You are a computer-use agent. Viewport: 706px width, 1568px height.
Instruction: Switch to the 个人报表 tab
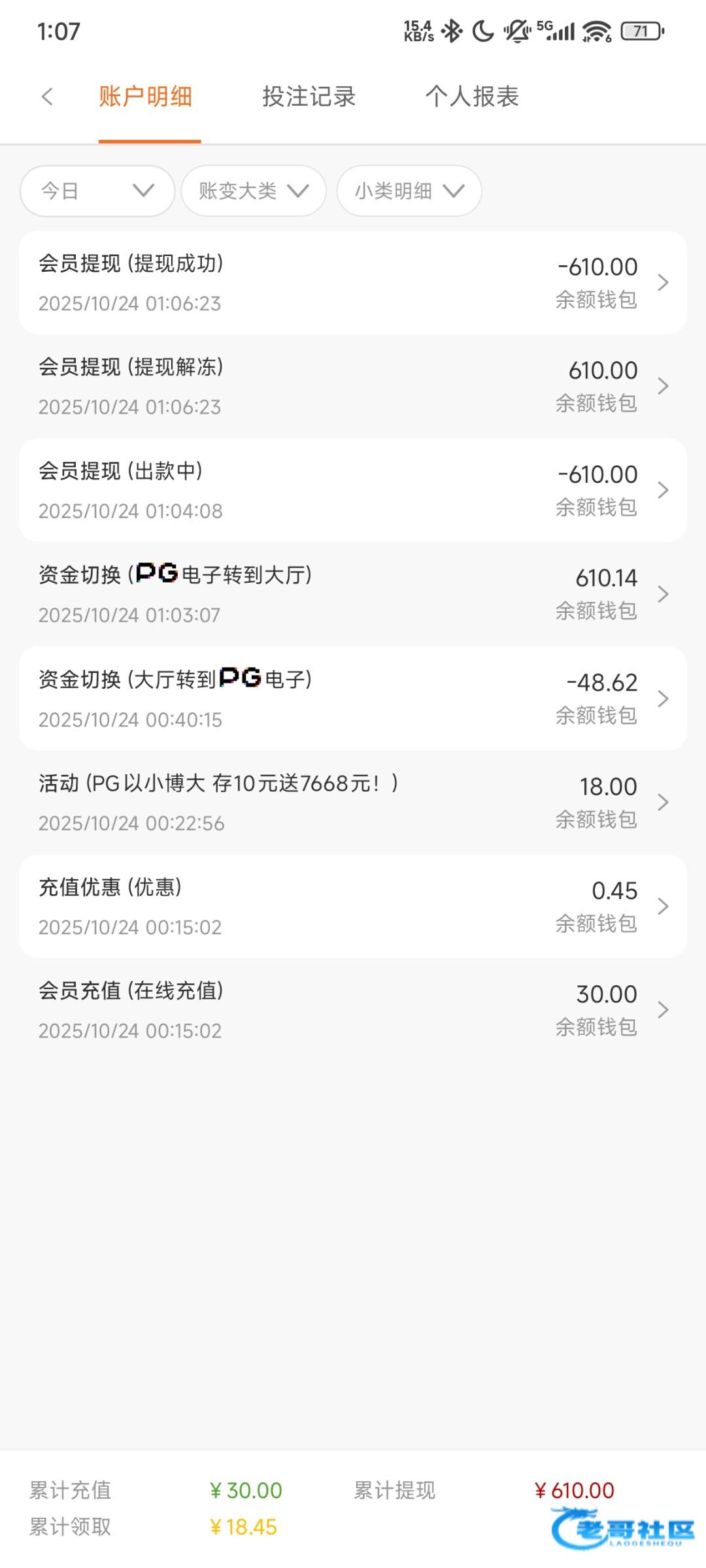coord(472,97)
